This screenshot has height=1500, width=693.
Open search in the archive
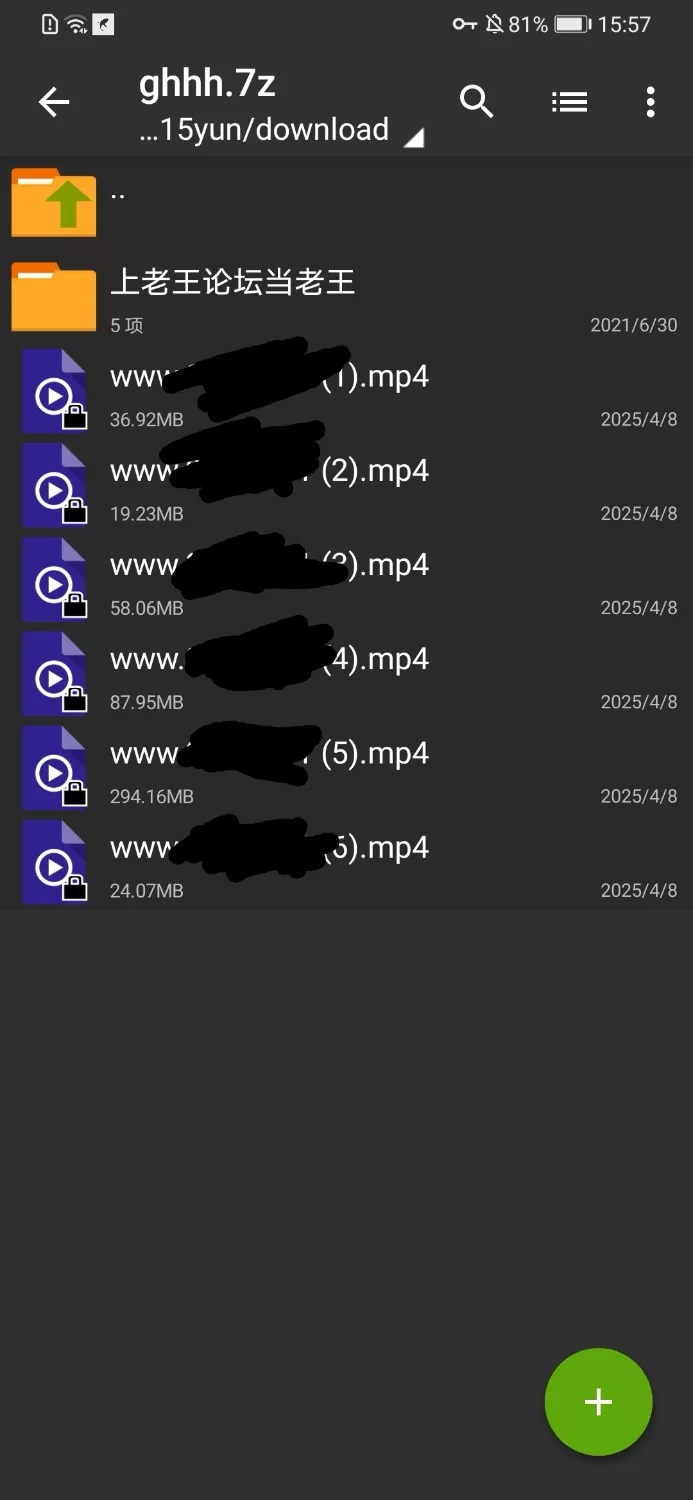(476, 102)
